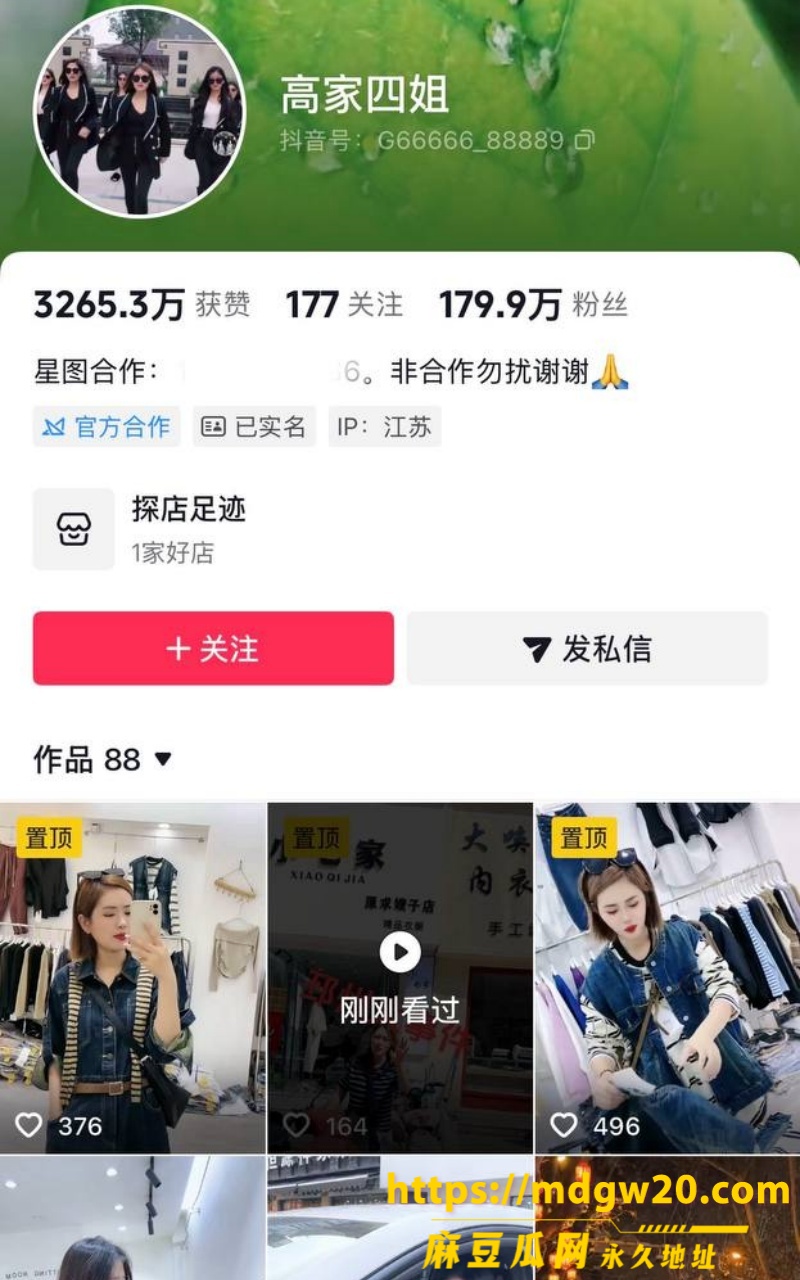Copy the 抖音号 with the copy icon
Viewport: 800px width, 1280px height.
pyautogui.click(x=584, y=140)
